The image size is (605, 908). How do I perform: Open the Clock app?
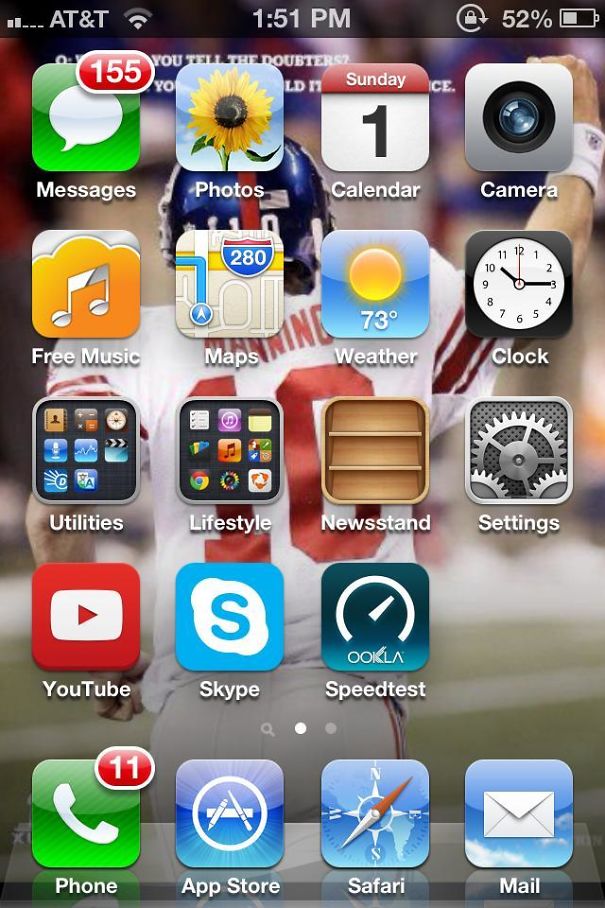[x=519, y=285]
